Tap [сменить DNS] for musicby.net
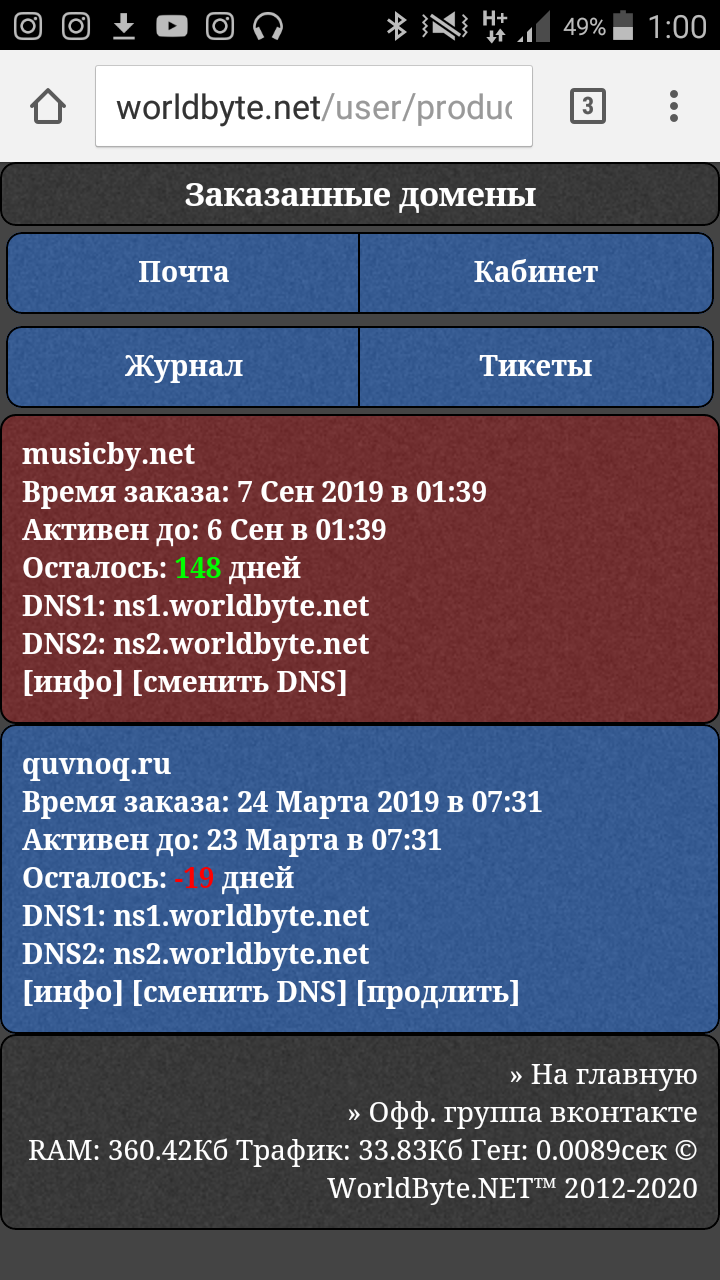The image size is (720, 1280). [240, 682]
